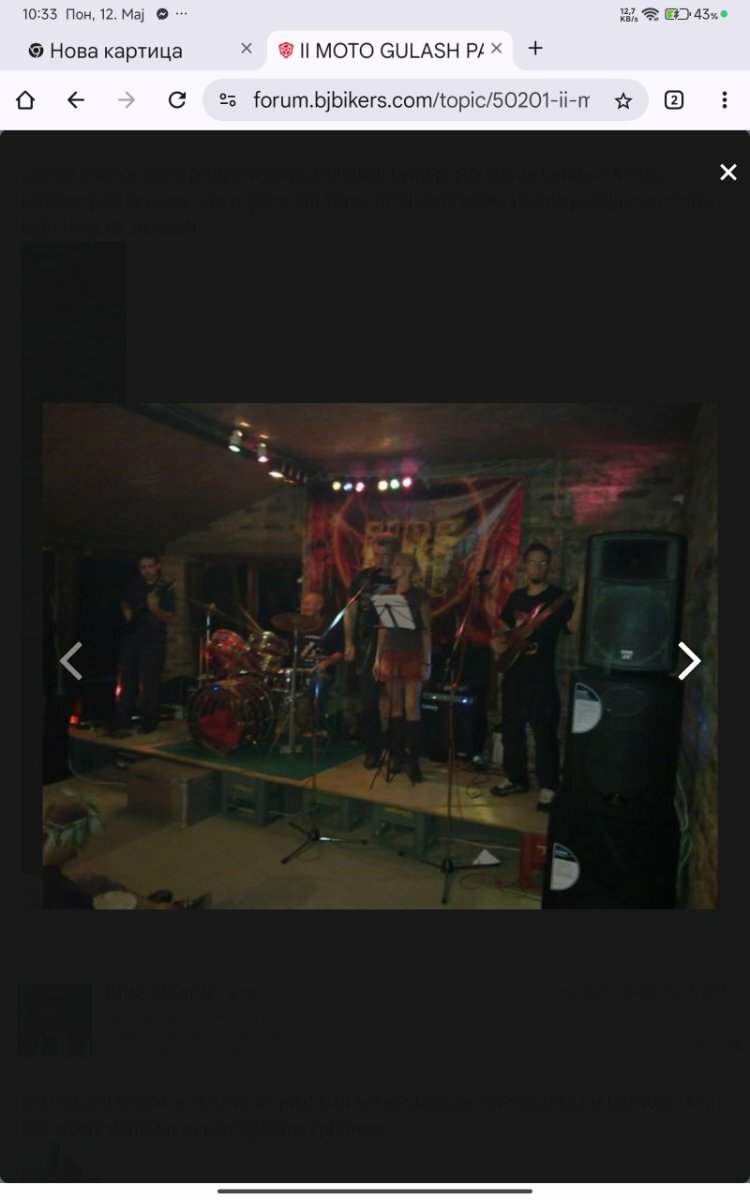The height and width of the screenshot is (1200, 750).
Task: Close the Нова картица tab
Action: coord(247,48)
